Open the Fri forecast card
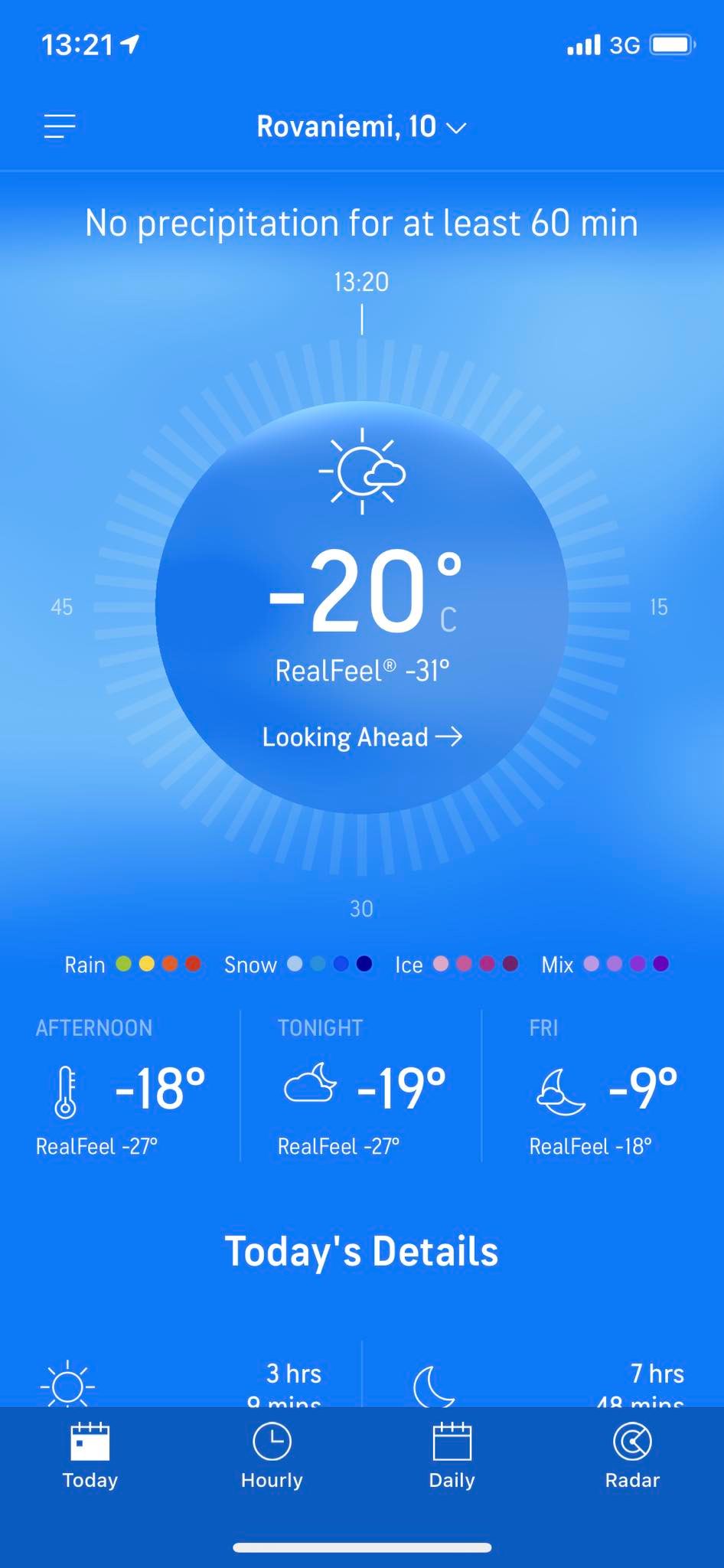Image resolution: width=724 pixels, height=1568 pixels. click(x=603, y=1087)
